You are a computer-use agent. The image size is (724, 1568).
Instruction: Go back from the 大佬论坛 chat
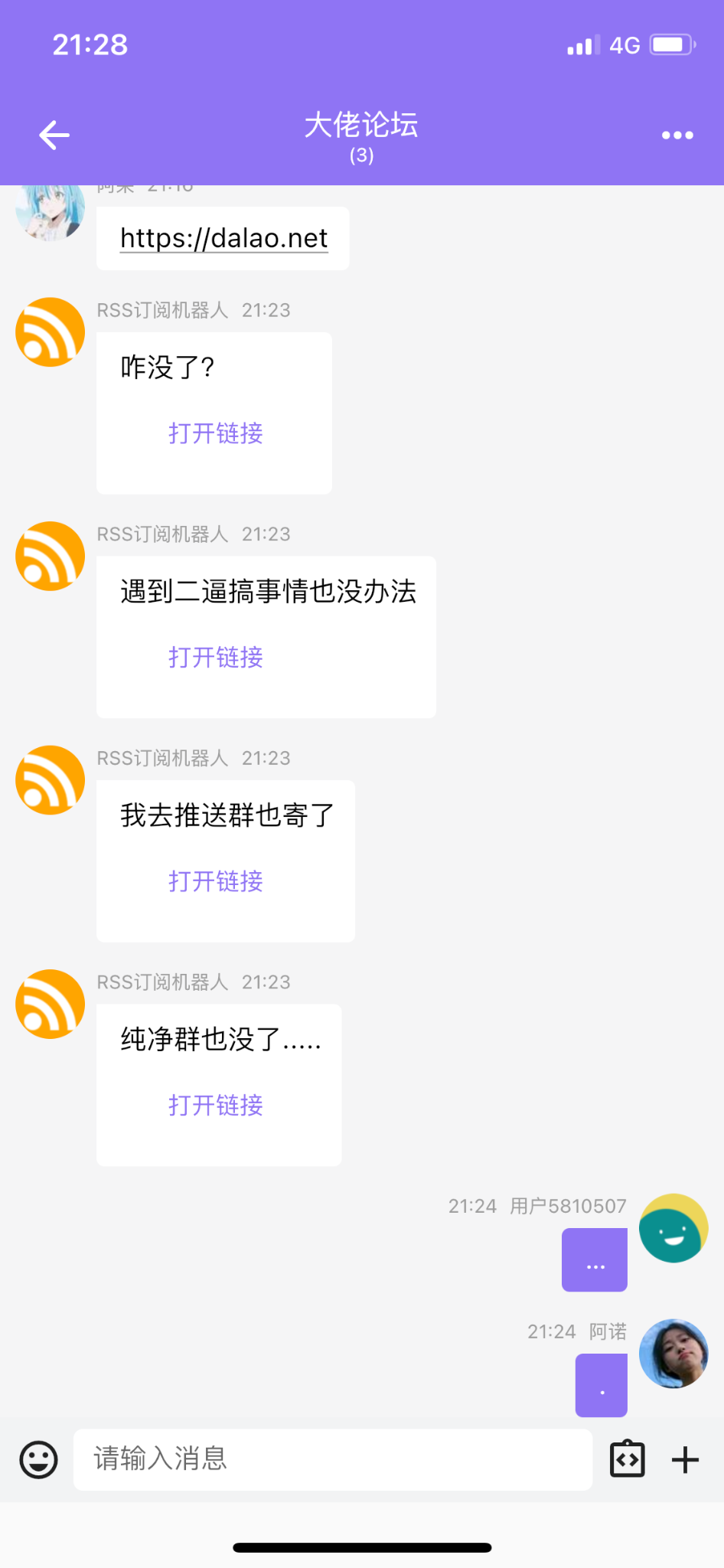(x=54, y=136)
